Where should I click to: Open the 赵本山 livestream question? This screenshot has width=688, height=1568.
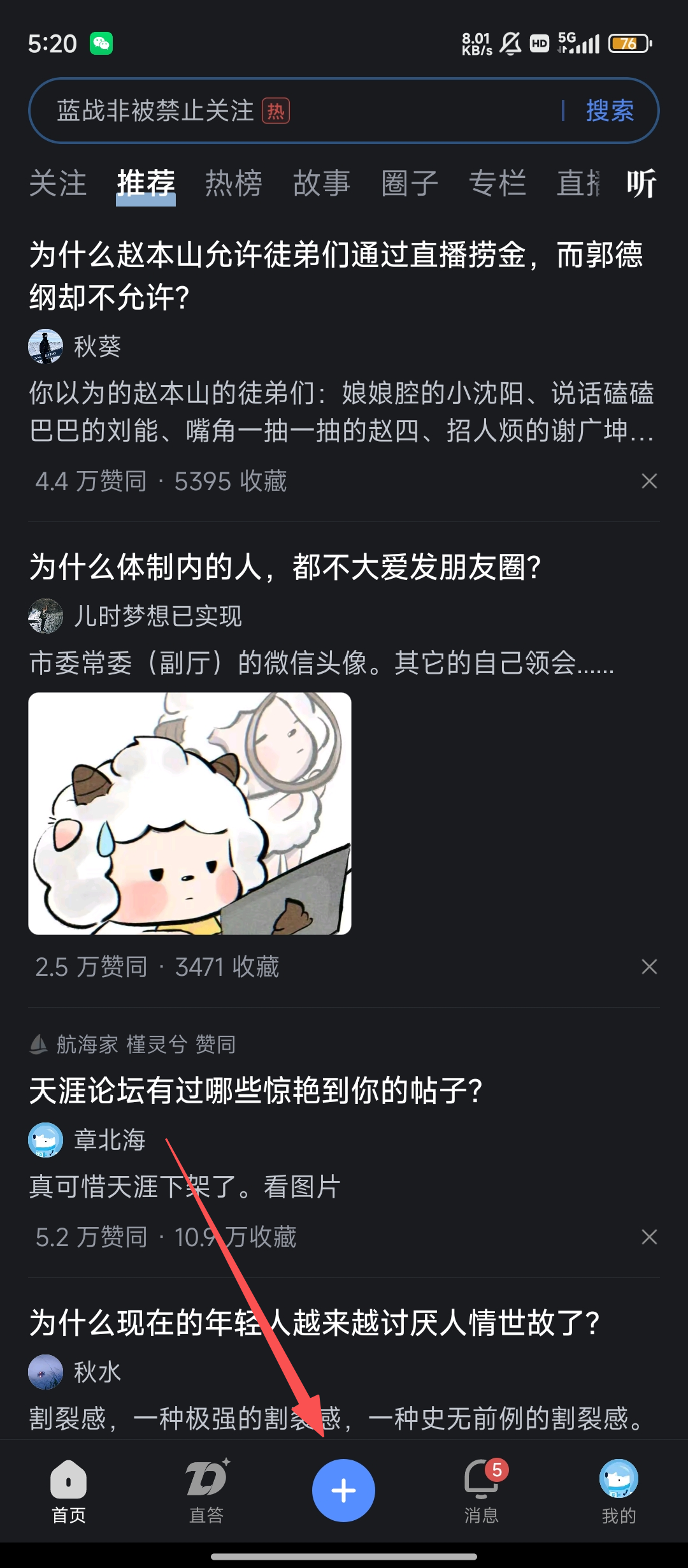[336, 275]
